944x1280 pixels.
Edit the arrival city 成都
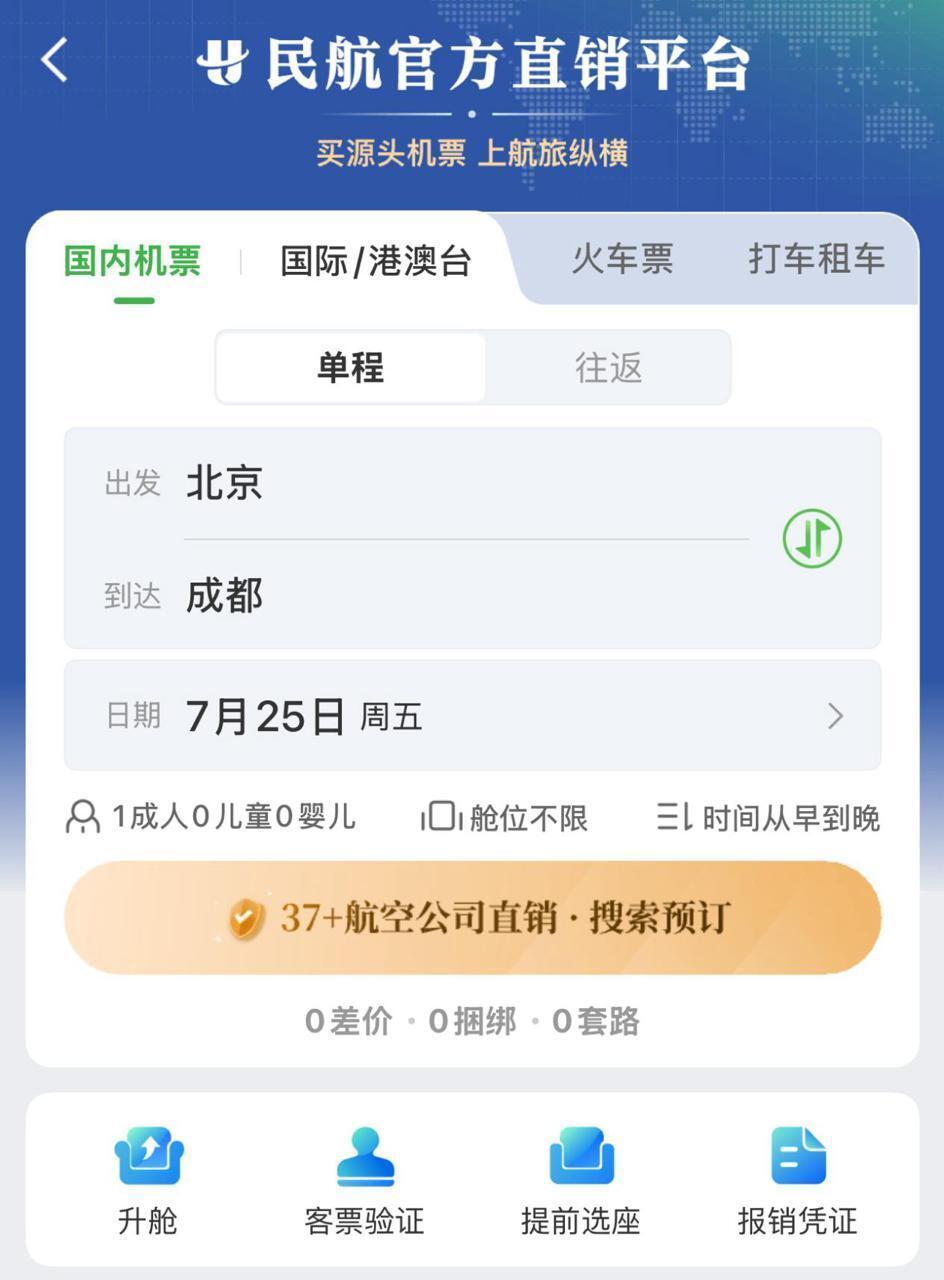pyautogui.click(x=222, y=596)
